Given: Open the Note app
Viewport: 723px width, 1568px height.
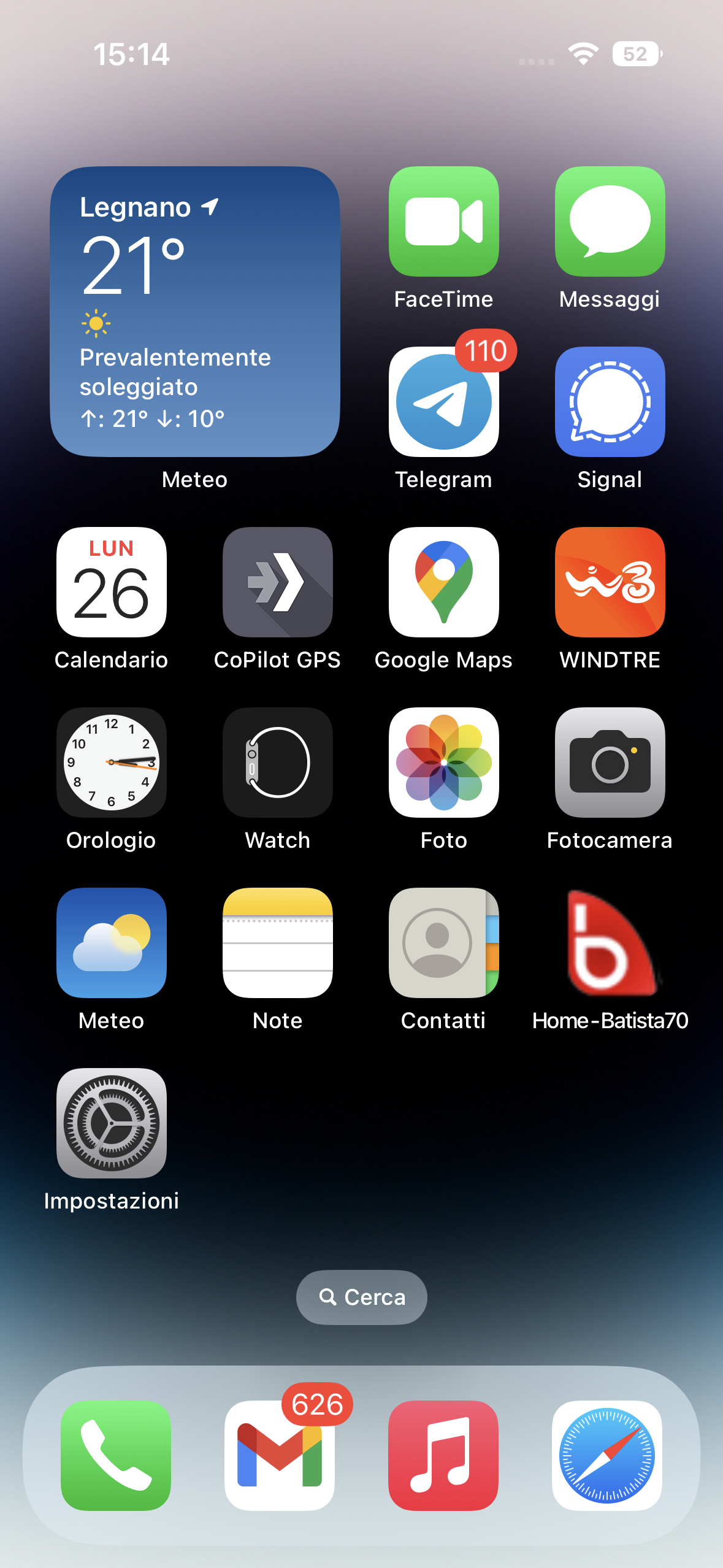Looking at the screenshot, I should (x=278, y=943).
